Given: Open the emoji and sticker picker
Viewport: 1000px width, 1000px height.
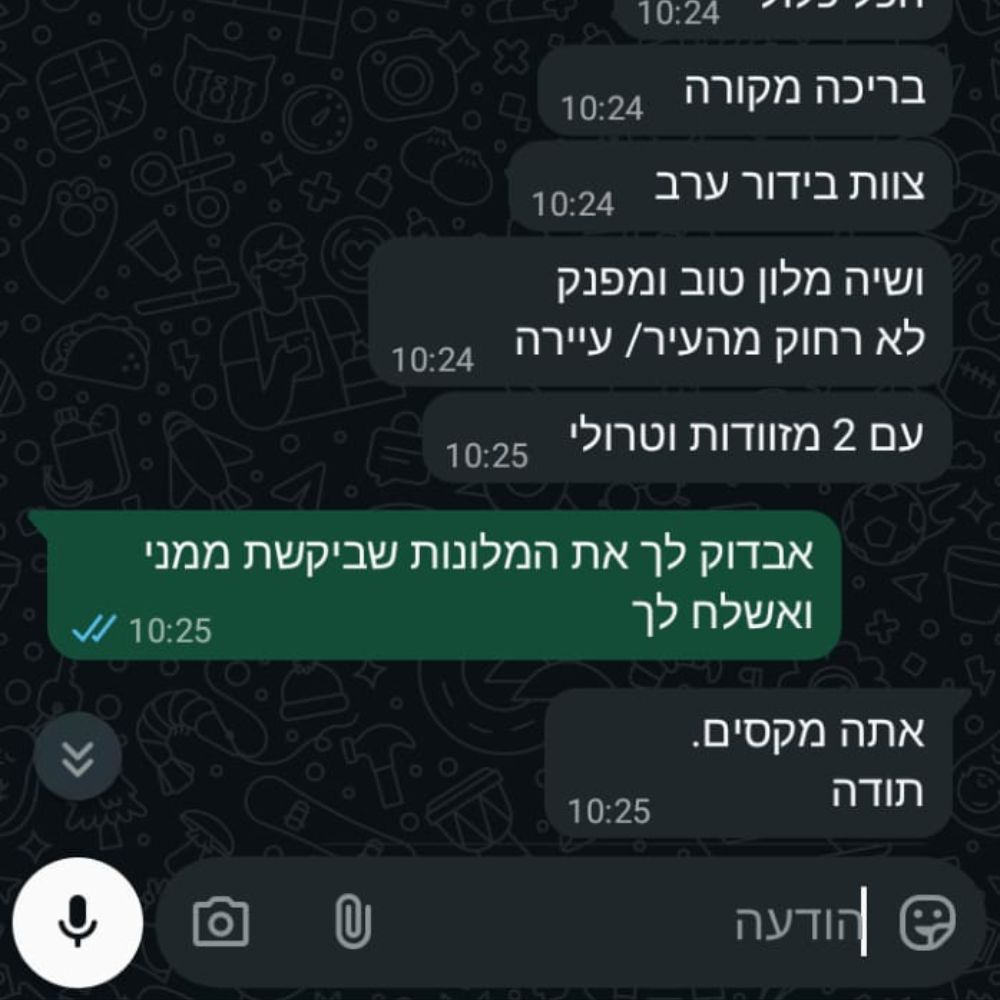Looking at the screenshot, I should 927,922.
